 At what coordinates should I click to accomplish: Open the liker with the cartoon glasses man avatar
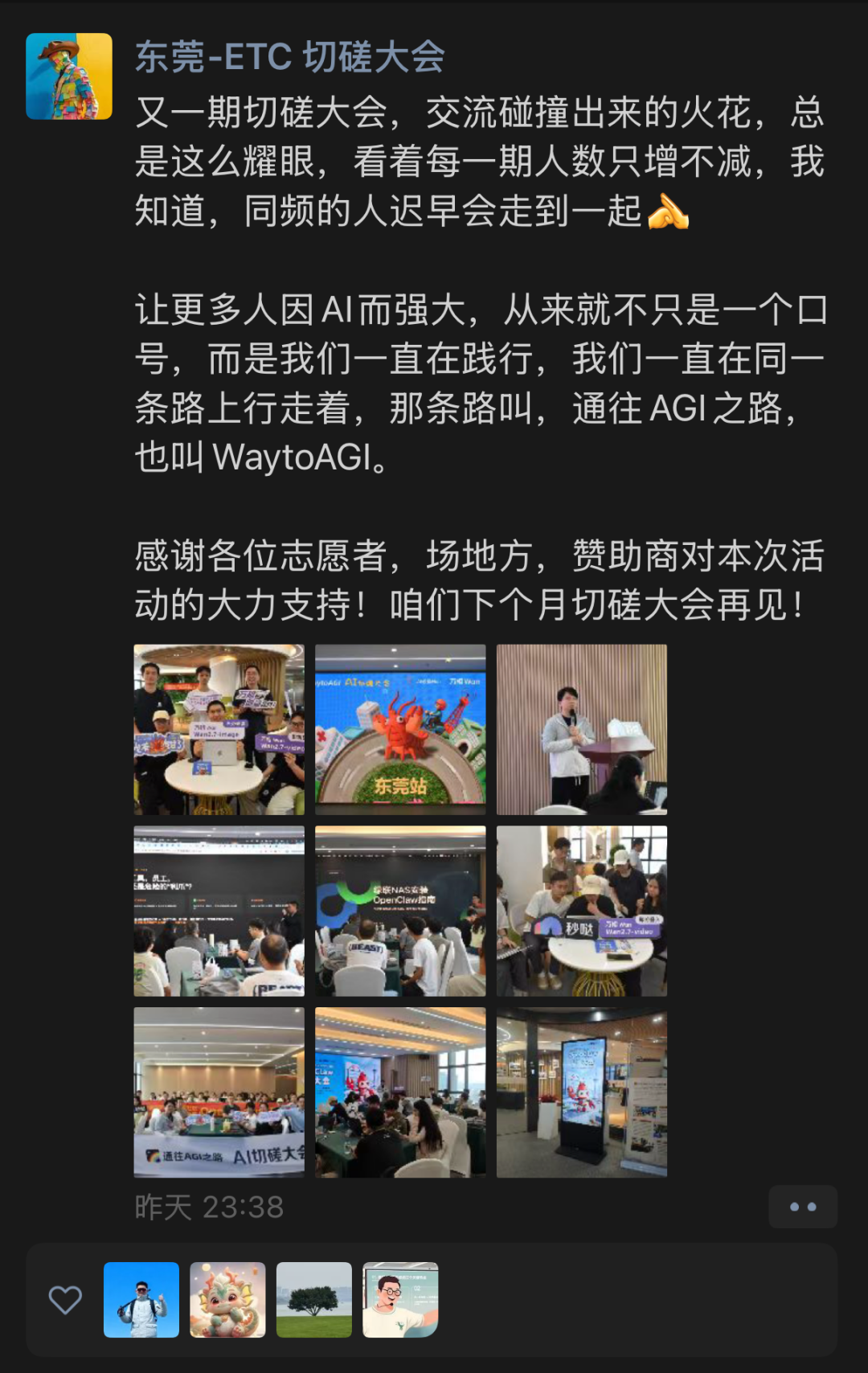point(400,1300)
